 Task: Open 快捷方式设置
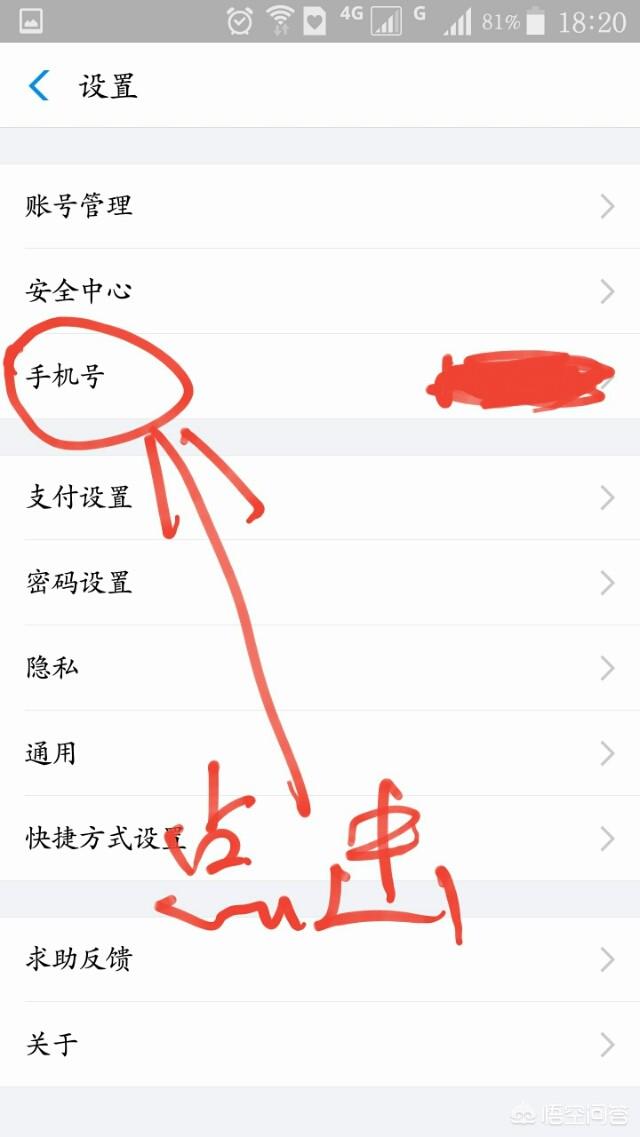pos(320,838)
